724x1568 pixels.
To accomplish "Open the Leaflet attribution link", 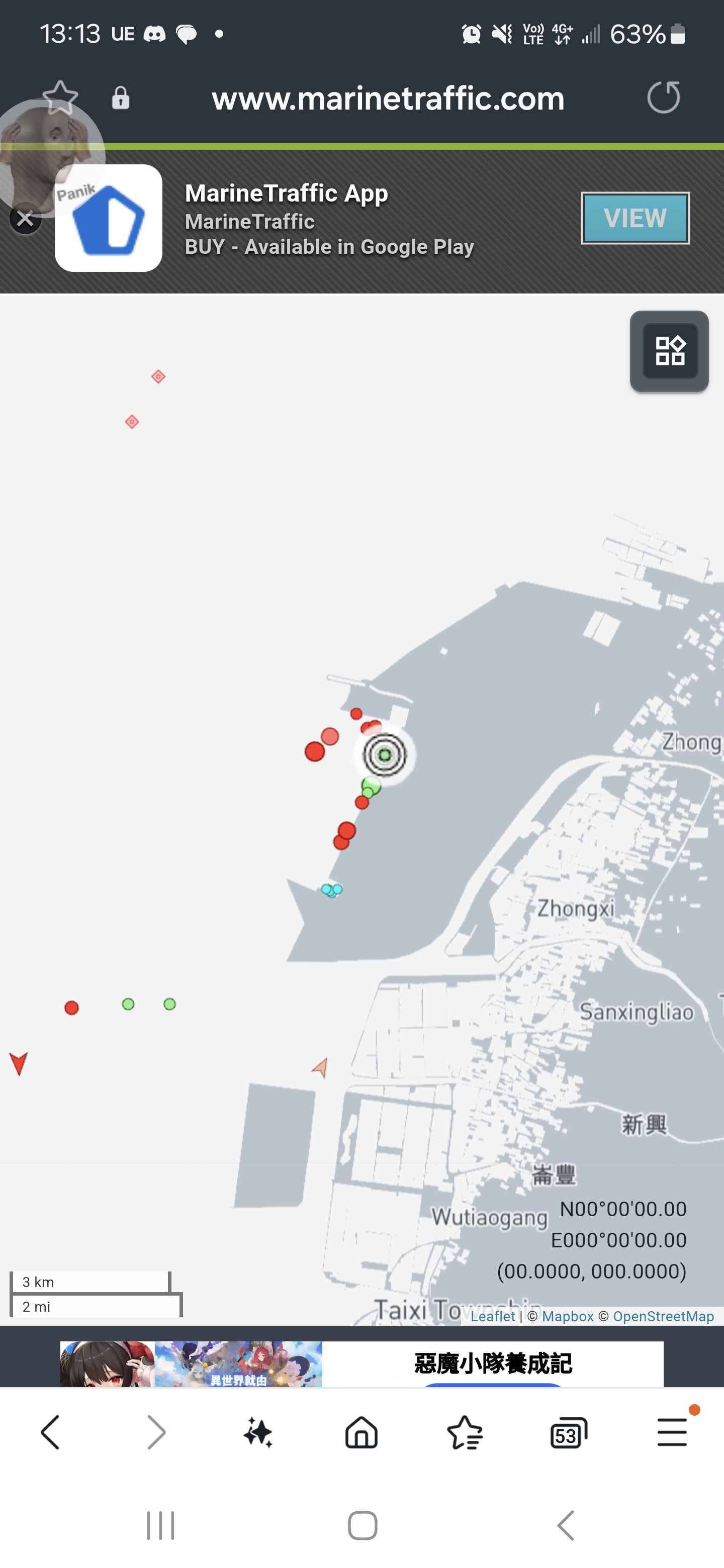I will [x=492, y=1316].
